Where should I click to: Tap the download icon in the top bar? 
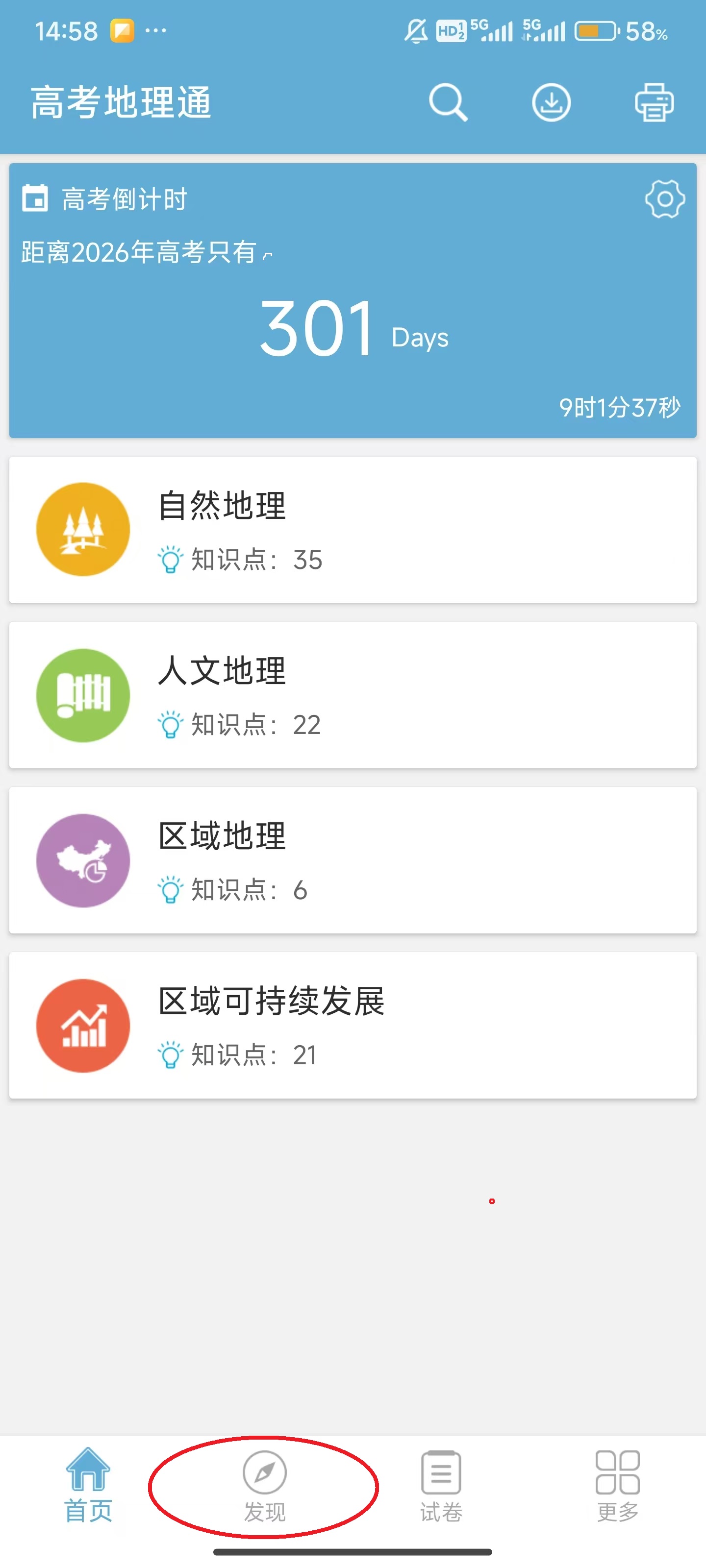point(551,102)
